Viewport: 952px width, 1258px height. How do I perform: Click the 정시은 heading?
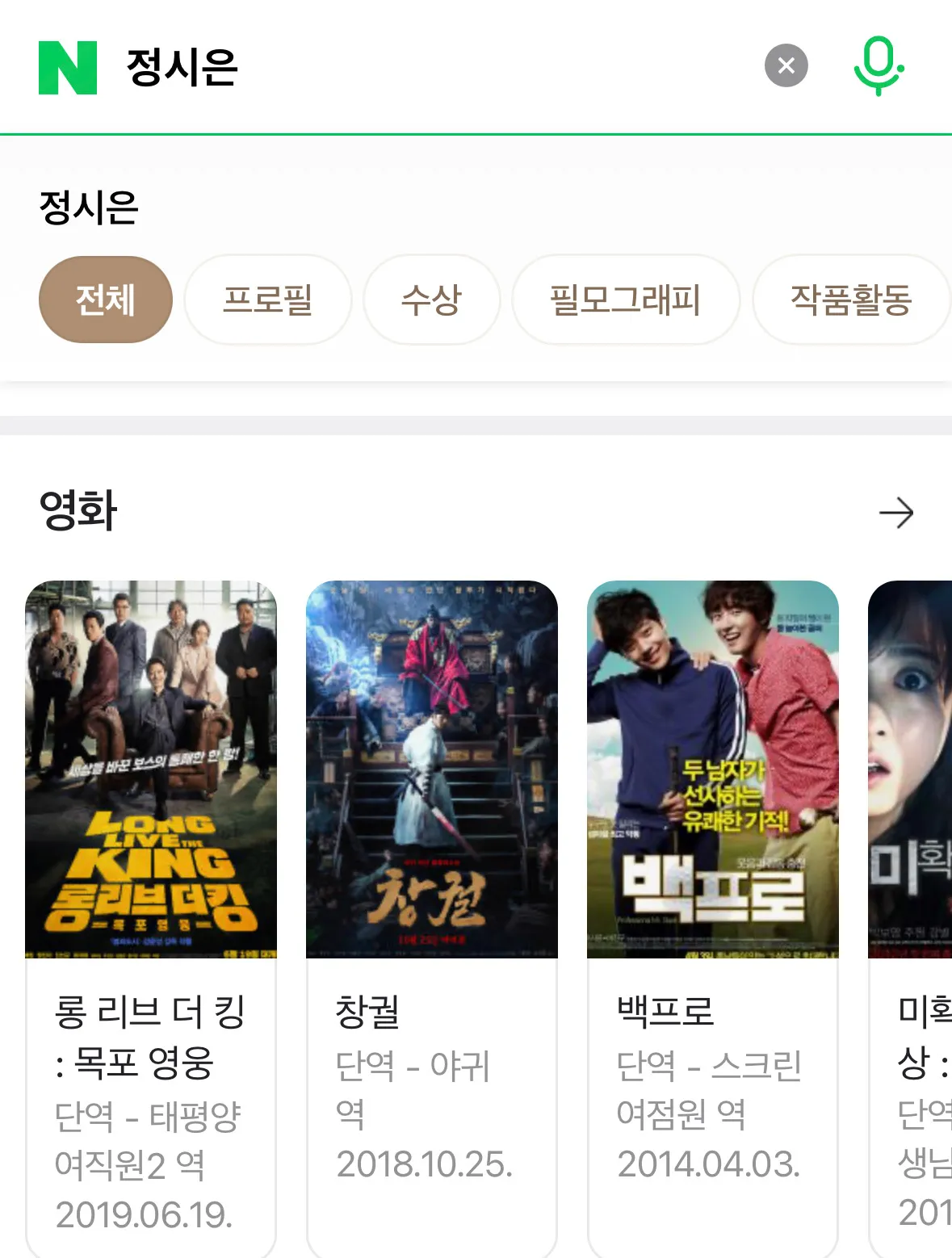(x=89, y=208)
